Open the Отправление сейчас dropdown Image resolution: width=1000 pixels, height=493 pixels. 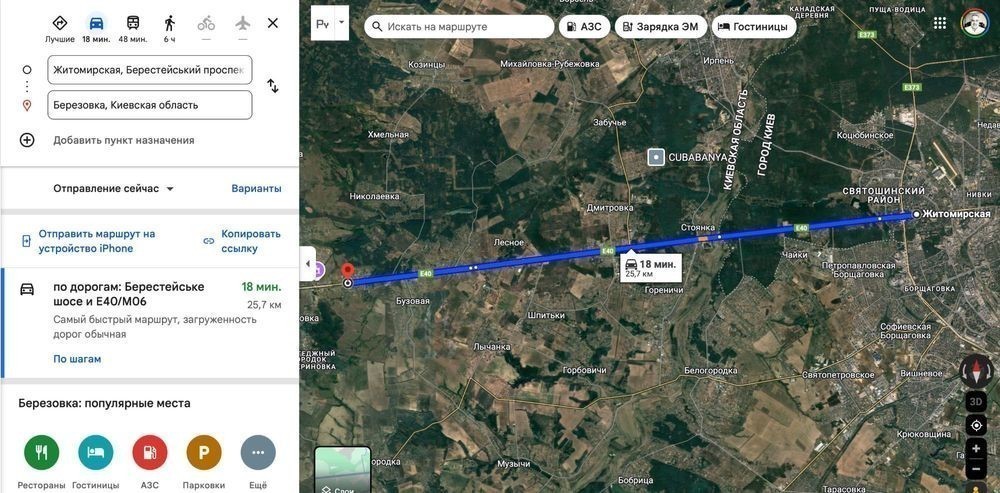113,189
